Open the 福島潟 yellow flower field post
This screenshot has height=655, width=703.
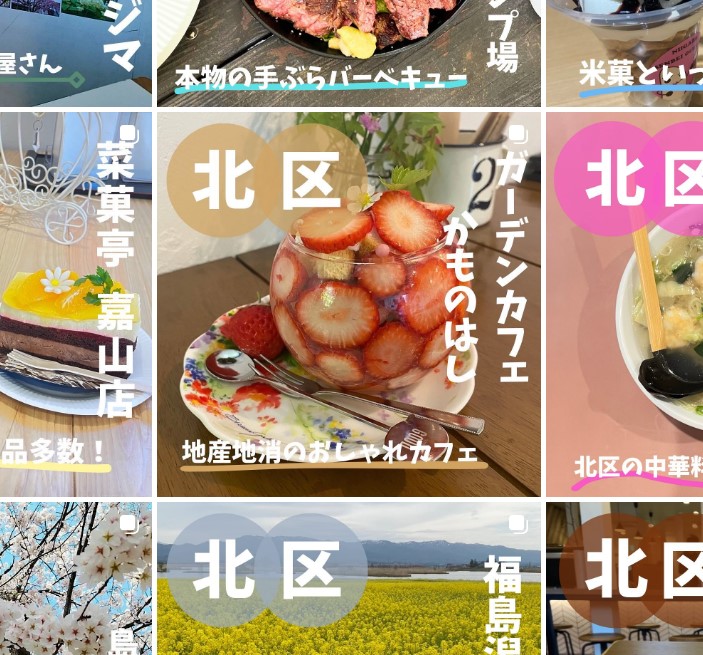[x=348, y=580]
